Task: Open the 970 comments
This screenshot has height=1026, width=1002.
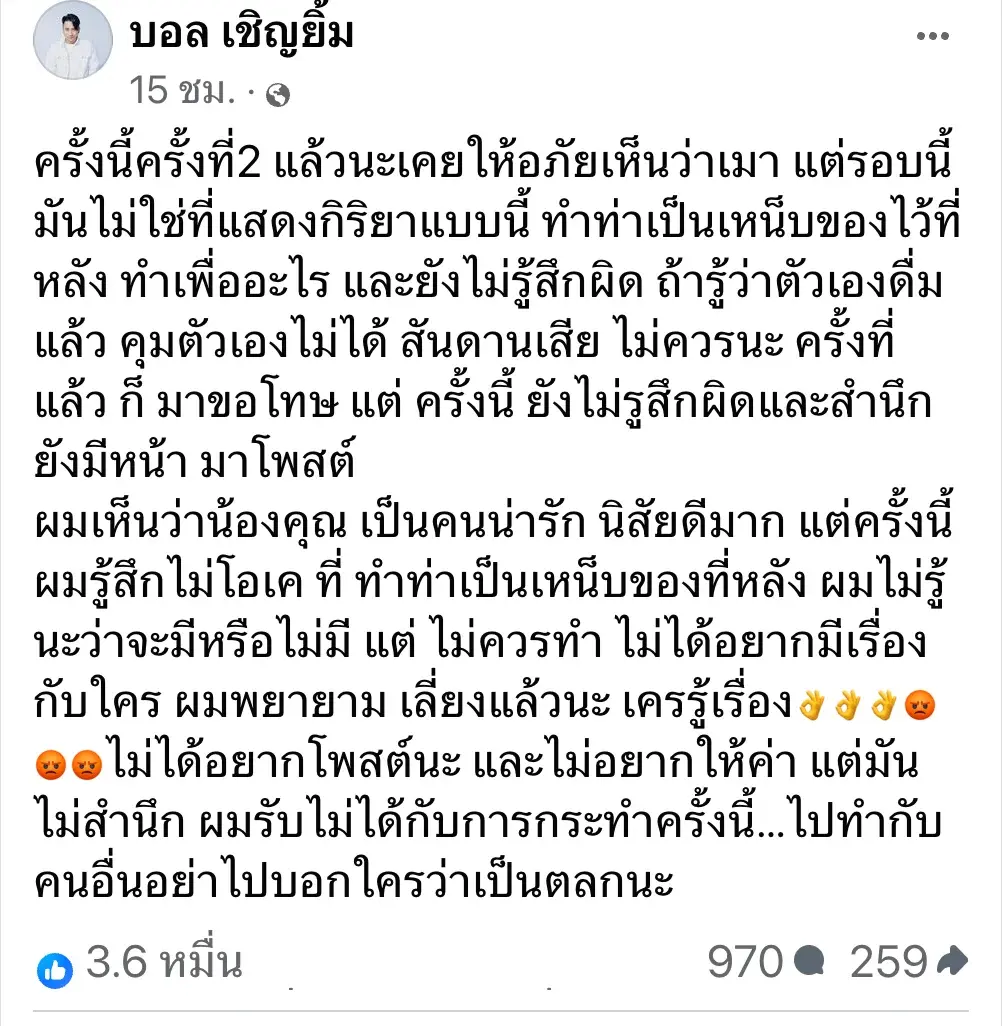Action: click(766, 962)
